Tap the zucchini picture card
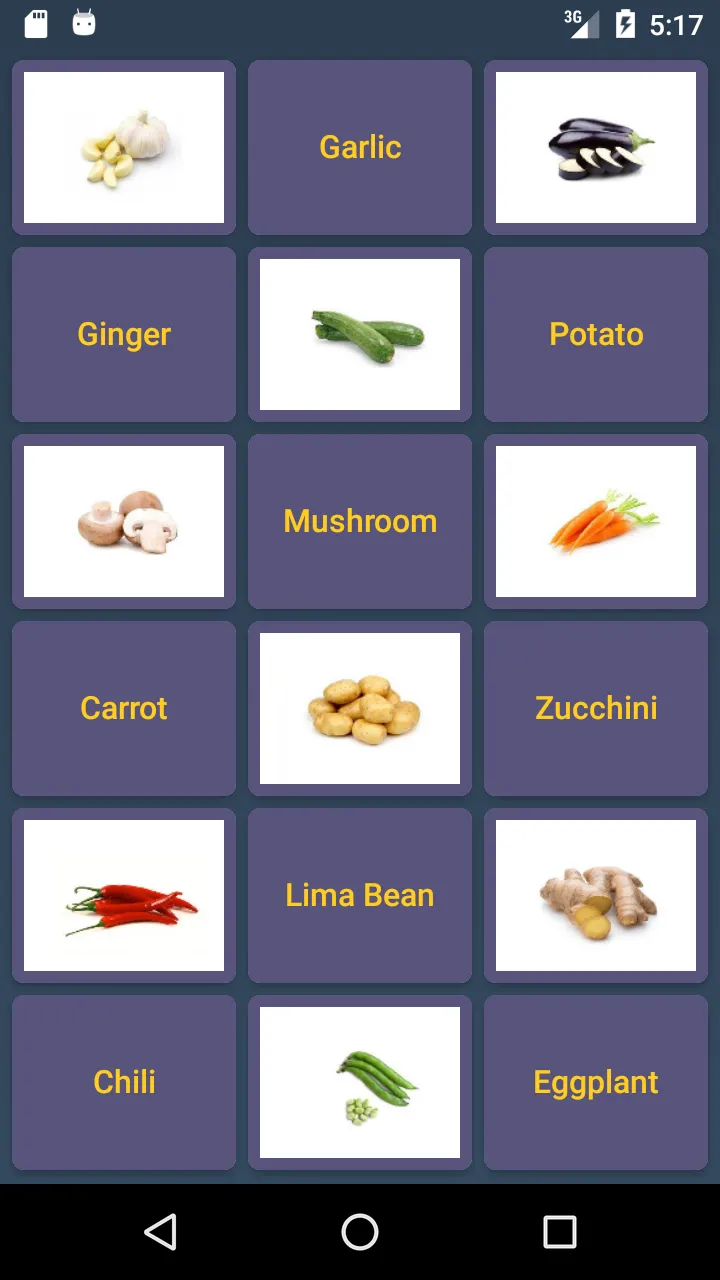Image resolution: width=720 pixels, height=1280 pixels. tap(360, 334)
